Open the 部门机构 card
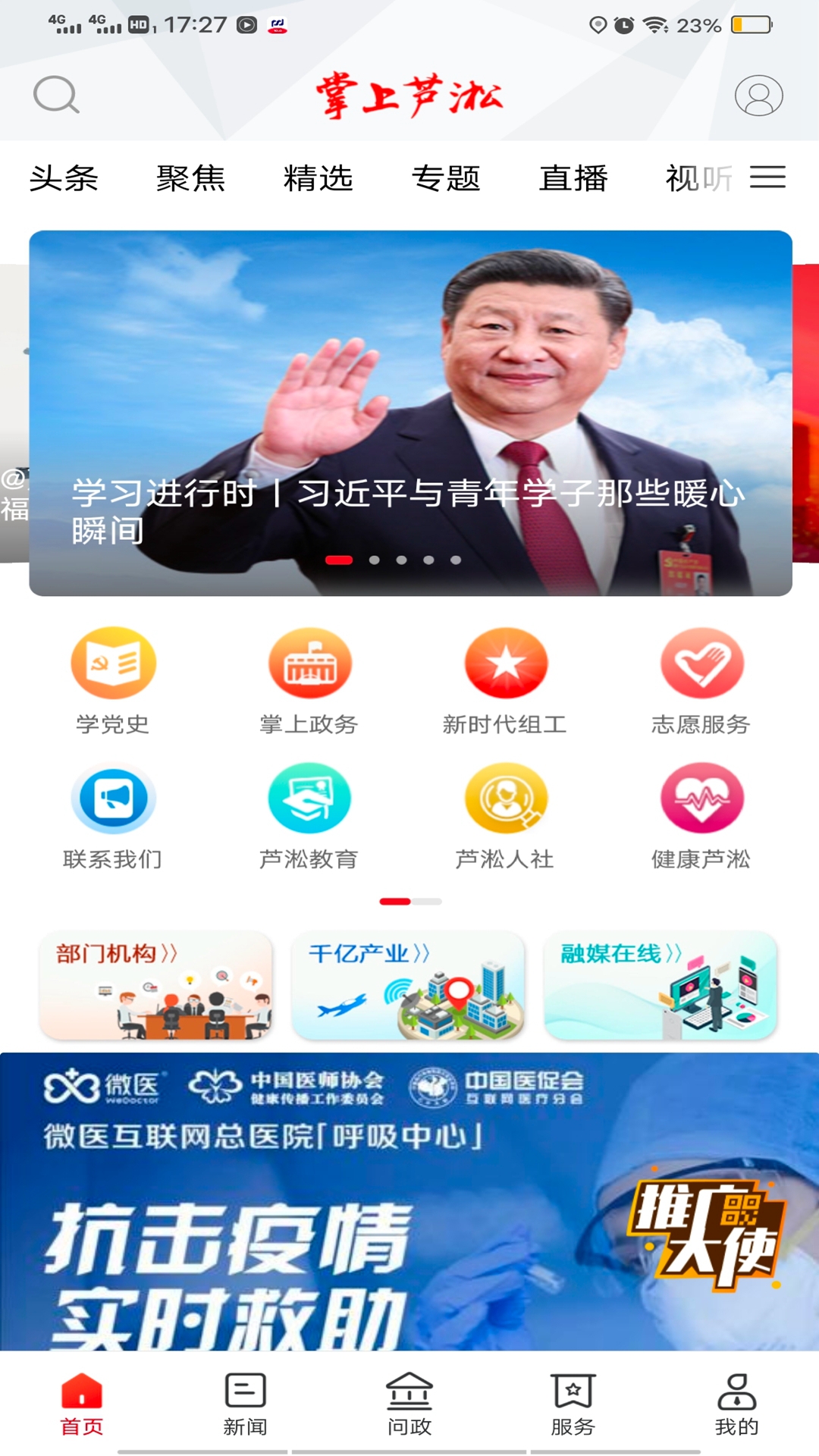The width and height of the screenshot is (819, 1456). [155, 986]
